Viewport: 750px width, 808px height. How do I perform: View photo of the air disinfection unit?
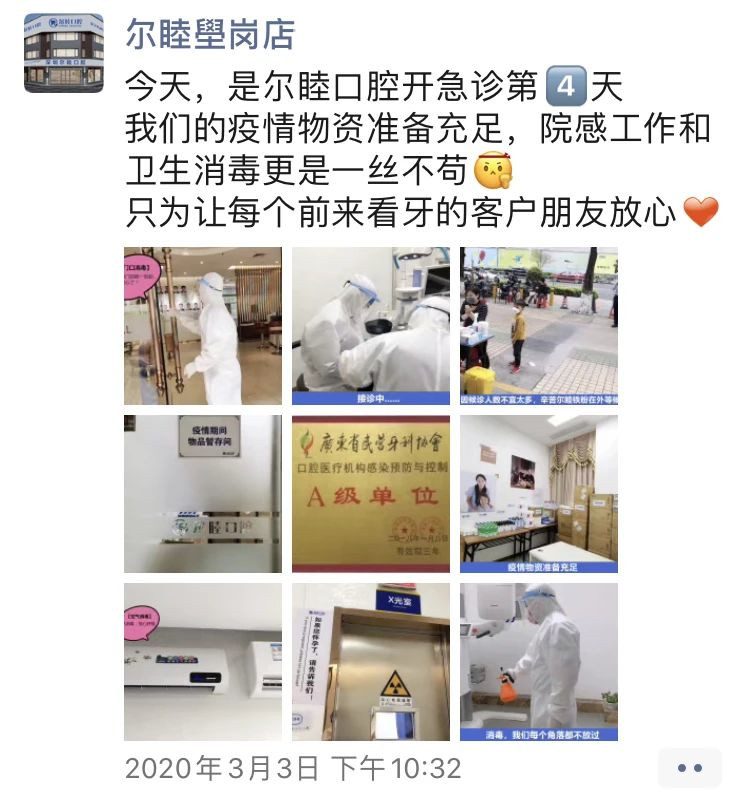point(203,662)
